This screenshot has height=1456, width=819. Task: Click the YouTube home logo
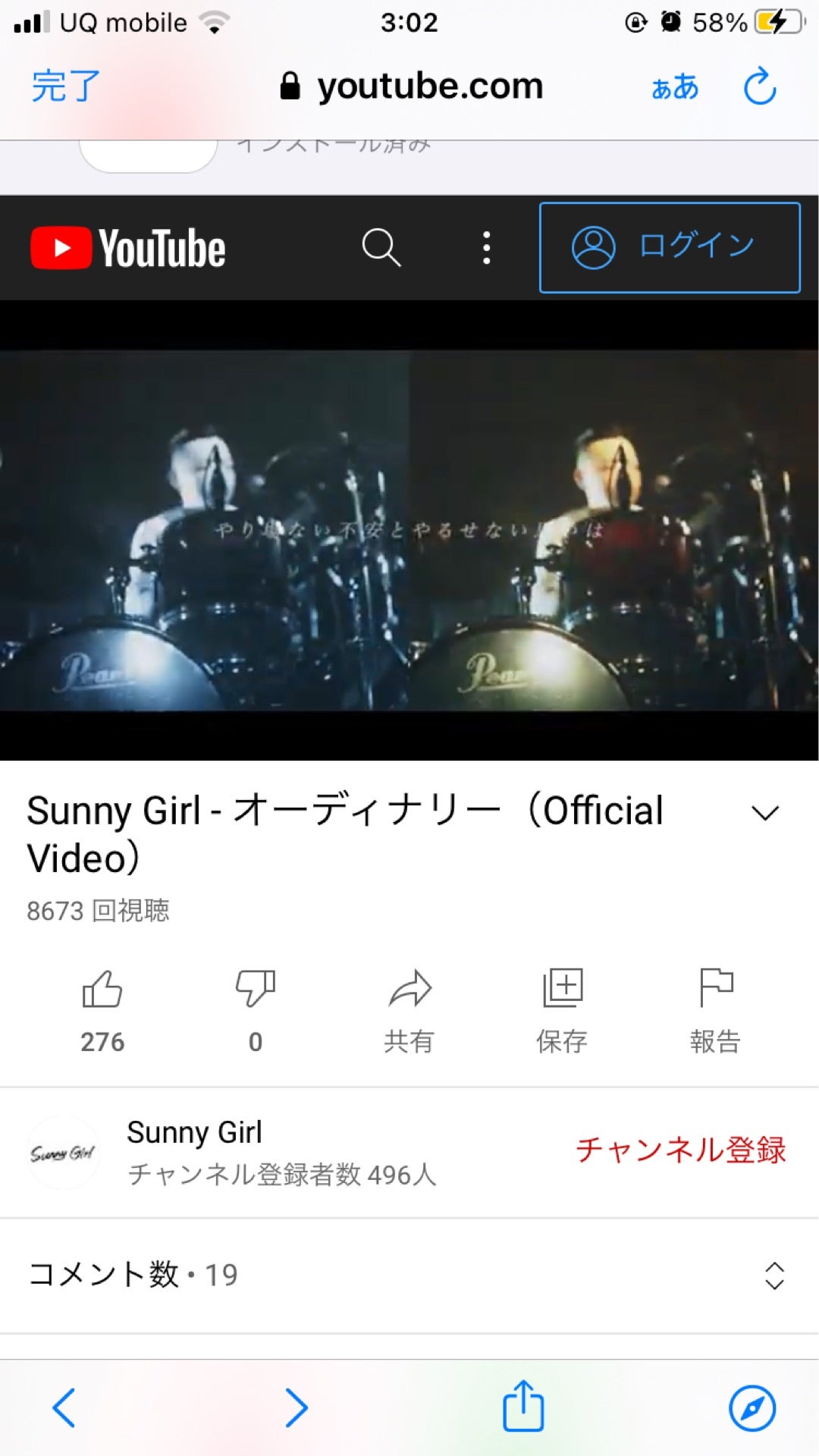click(127, 247)
